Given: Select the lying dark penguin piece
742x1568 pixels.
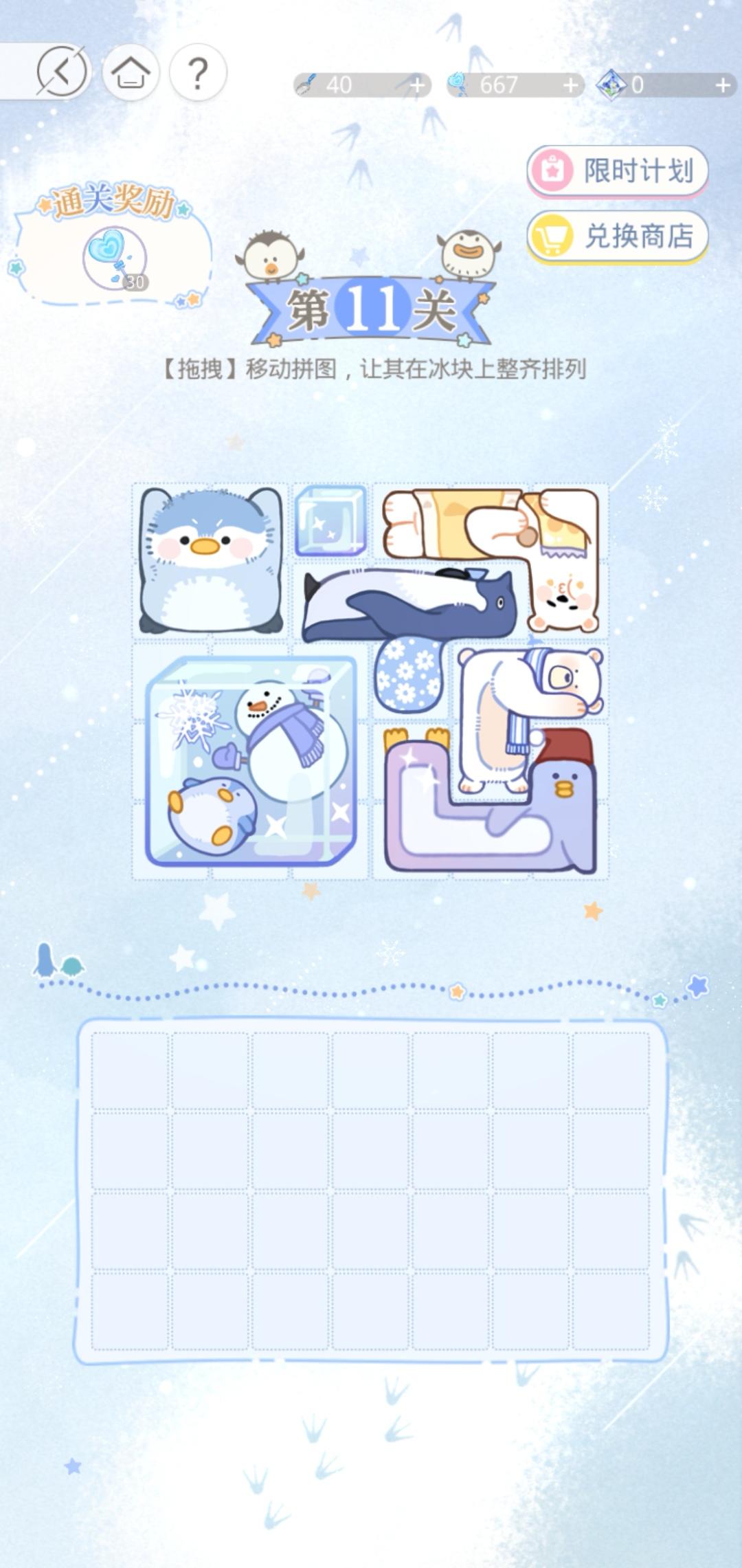Looking at the screenshot, I should click(x=405, y=605).
